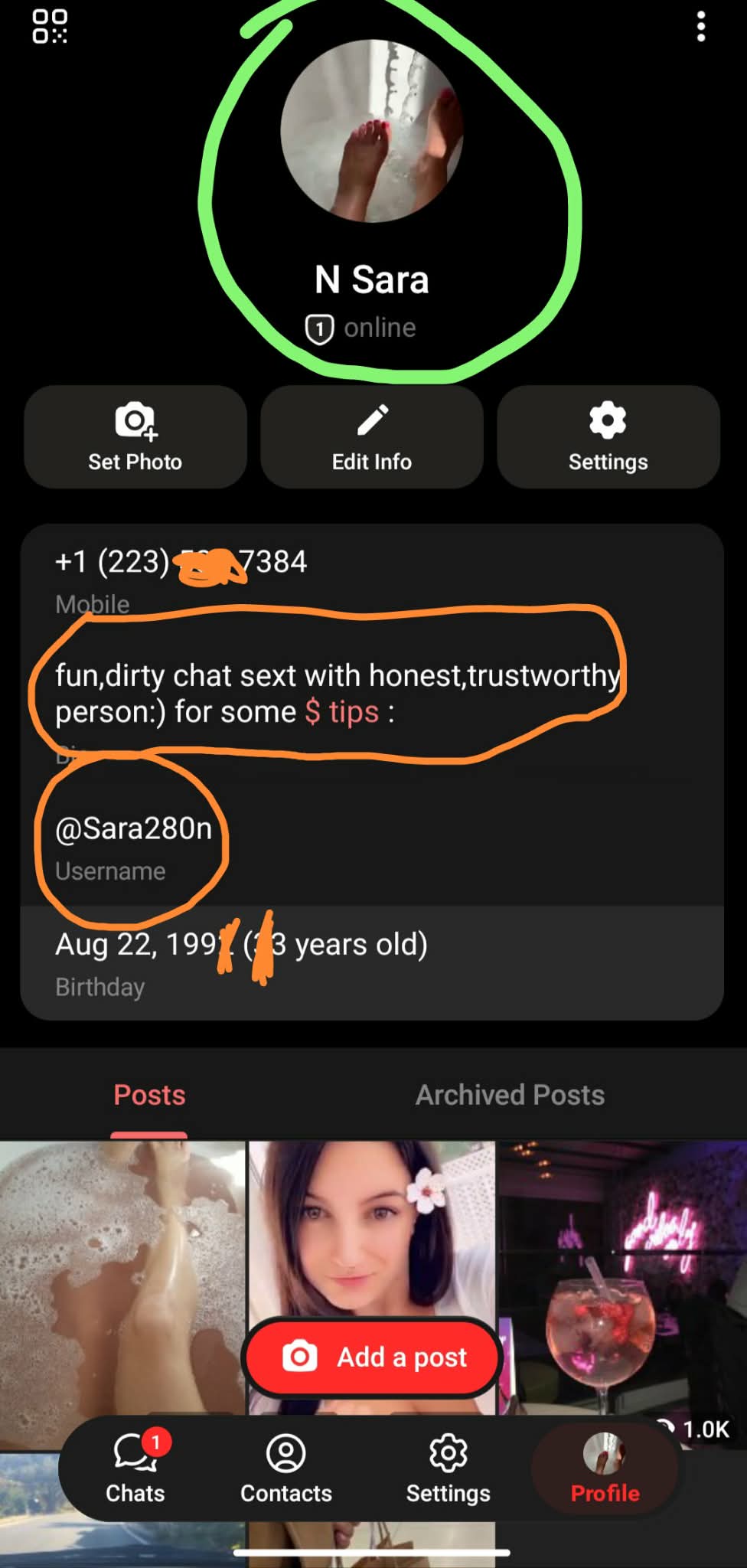The width and height of the screenshot is (747, 1568).
Task: Open the three-dot overflow menu
Action: coord(700,28)
